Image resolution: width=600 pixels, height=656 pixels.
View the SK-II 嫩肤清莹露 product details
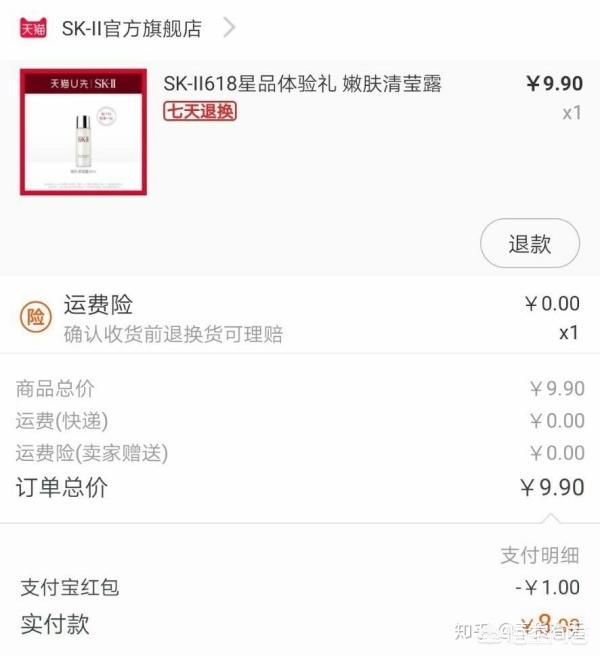tap(301, 84)
